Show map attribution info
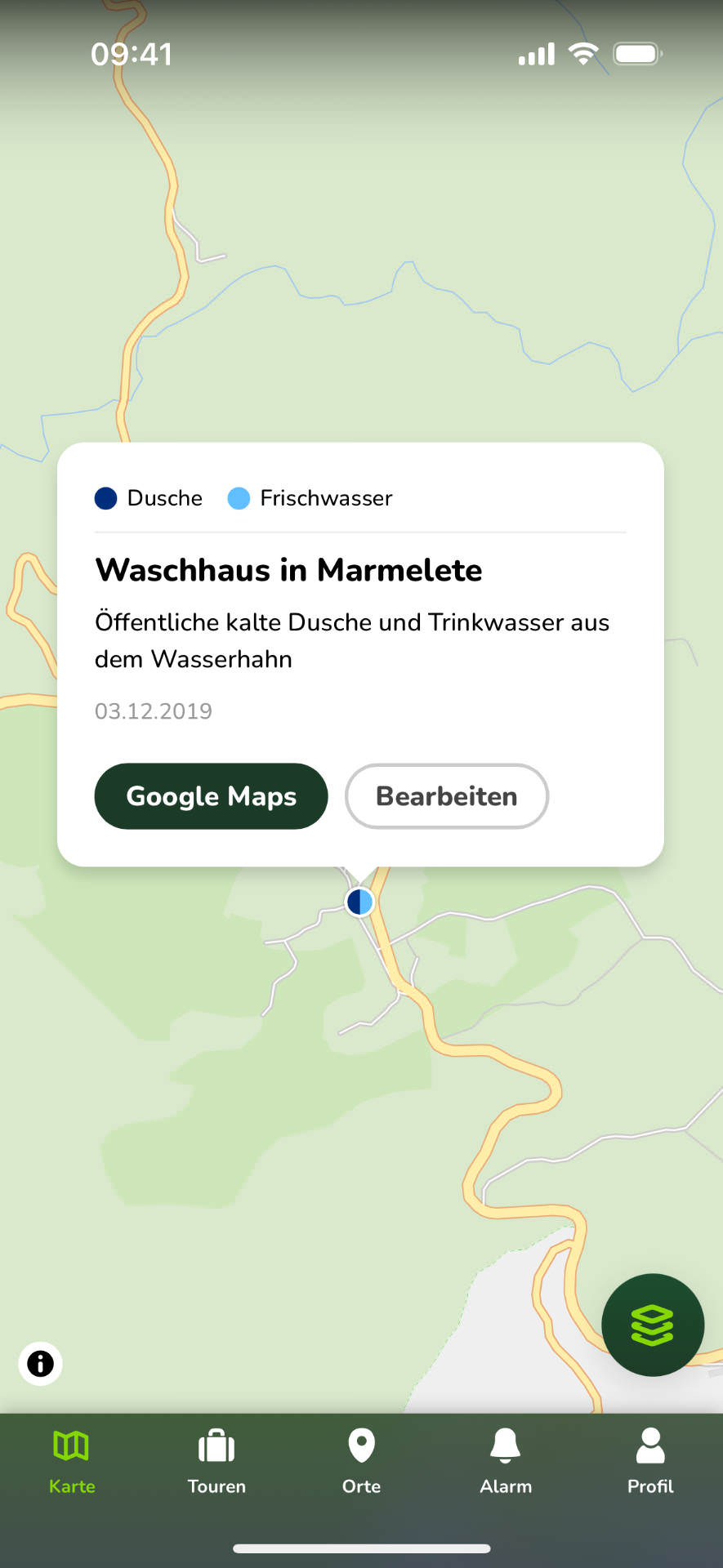This screenshot has height=1568, width=723. (x=40, y=1363)
